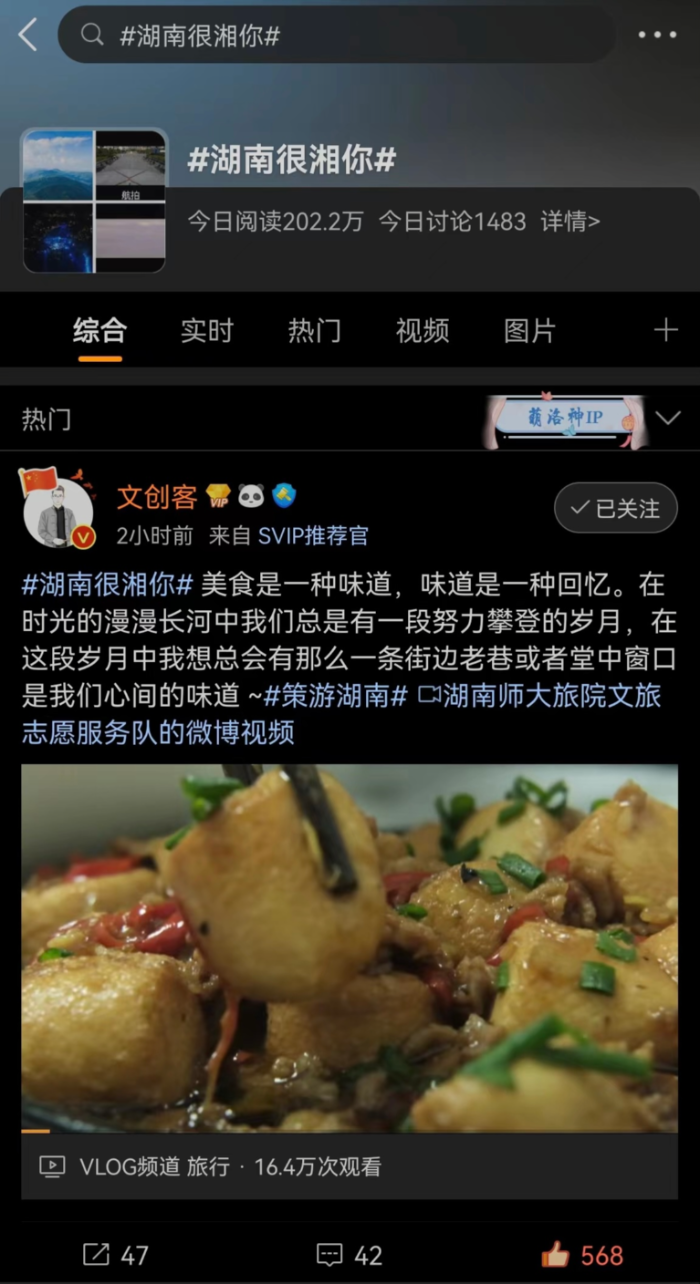Screen dimensions: 700x1284
Task: Open the 嶺洛神IP banner
Action: point(565,419)
